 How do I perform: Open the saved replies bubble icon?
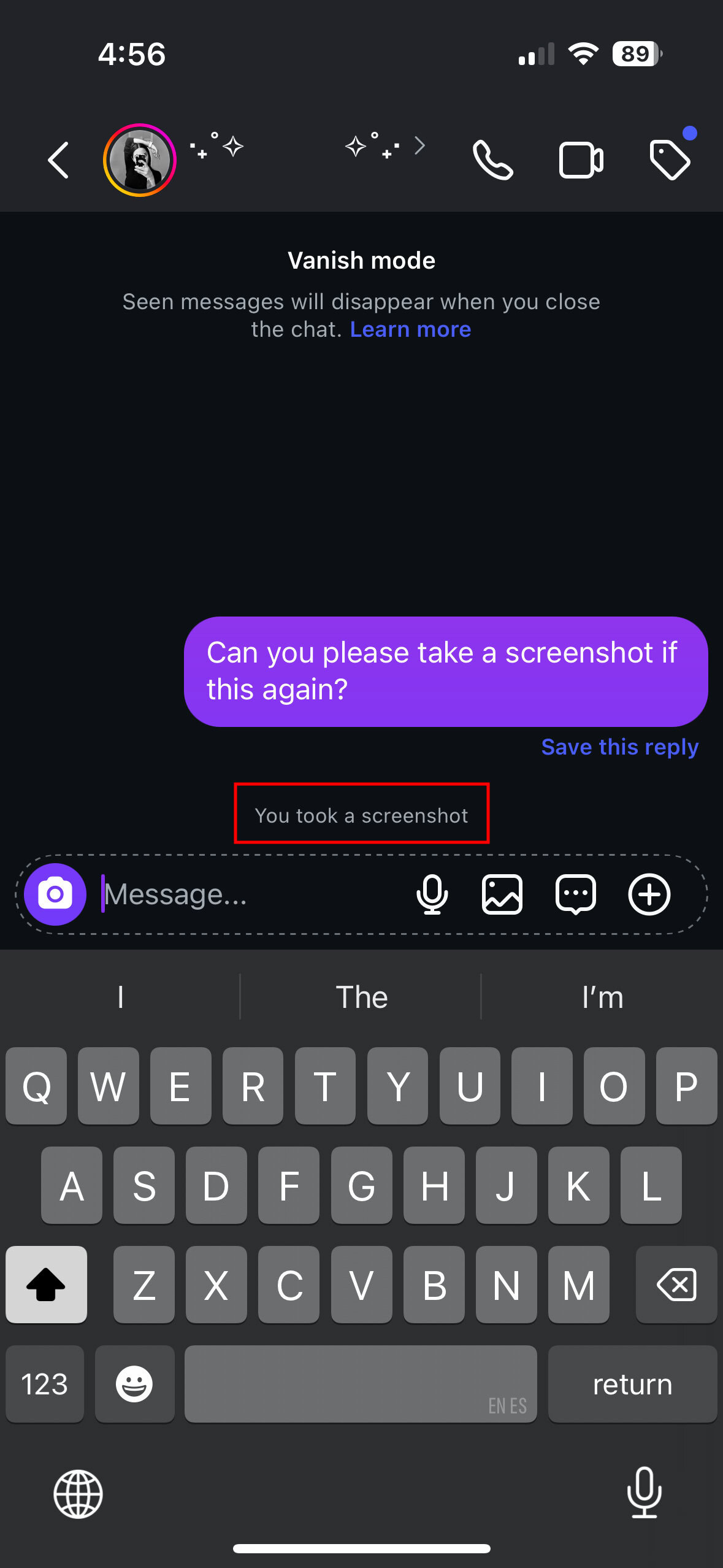pos(575,894)
